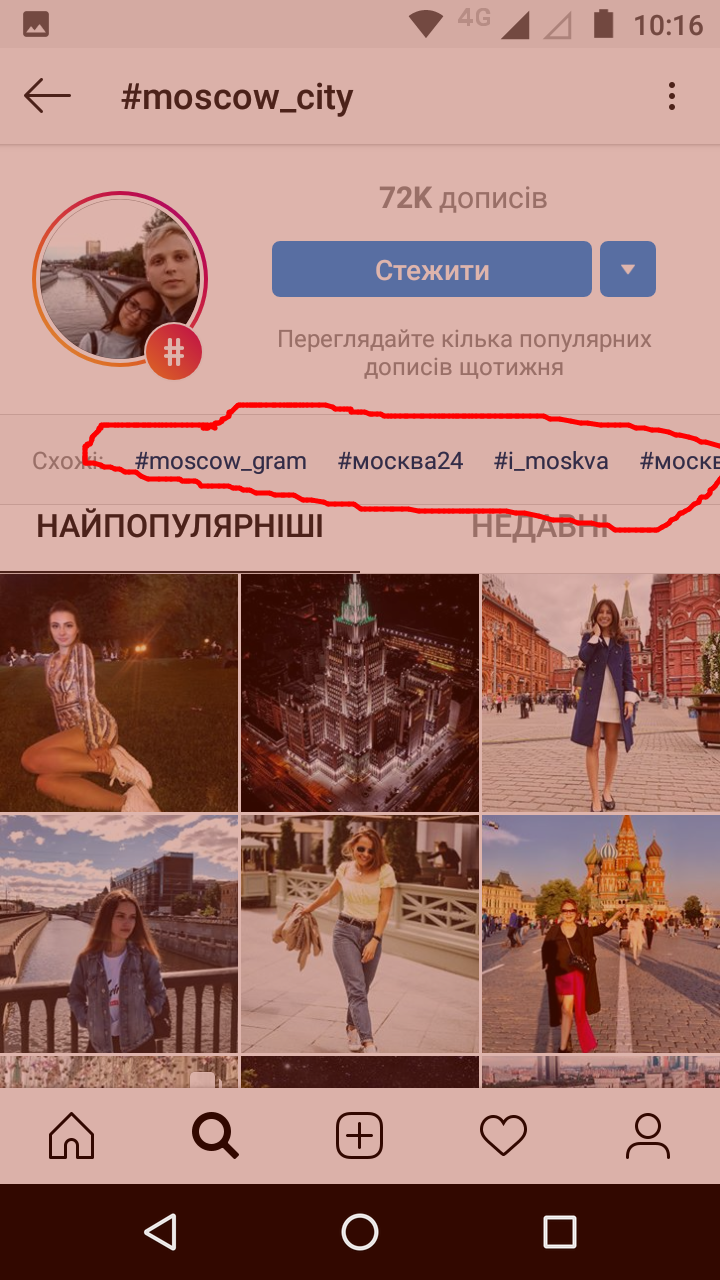The width and height of the screenshot is (720, 1280).
Task: View the hashtag story avatar
Action: [120, 280]
